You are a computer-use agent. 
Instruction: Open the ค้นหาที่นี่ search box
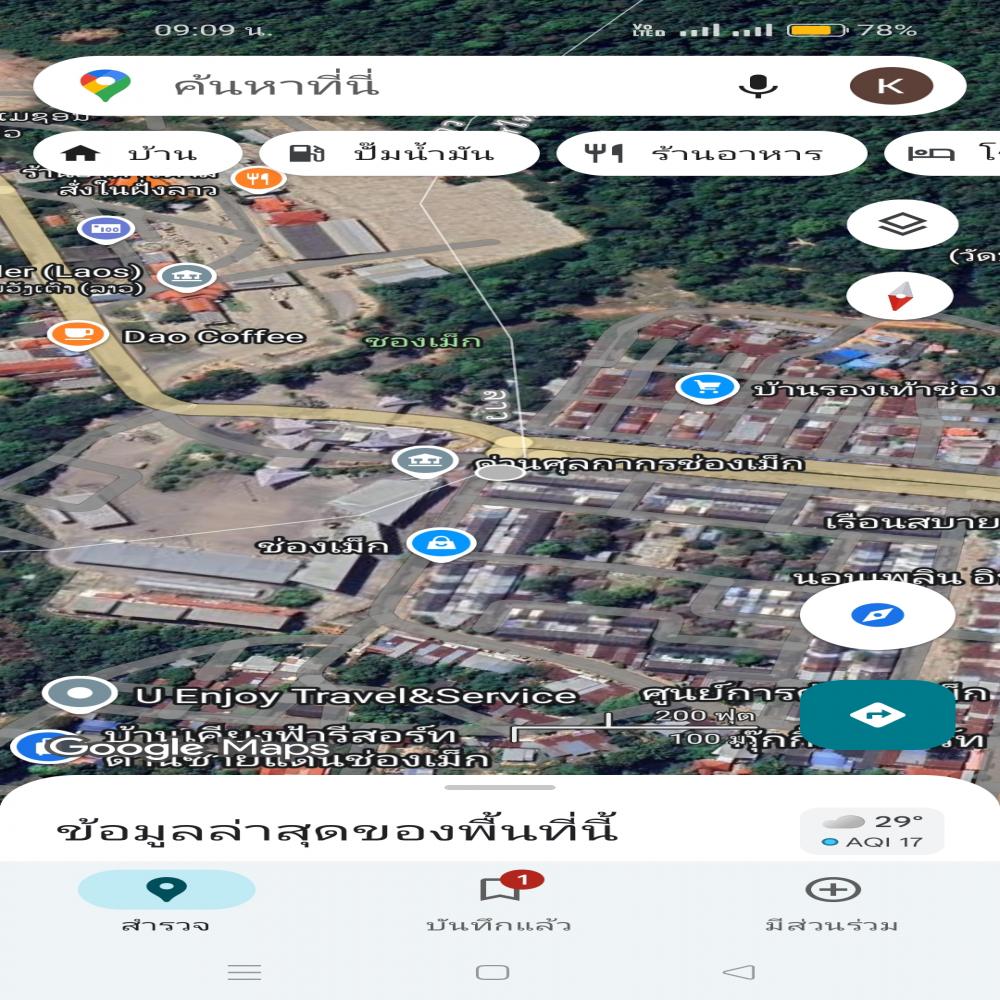click(x=400, y=86)
